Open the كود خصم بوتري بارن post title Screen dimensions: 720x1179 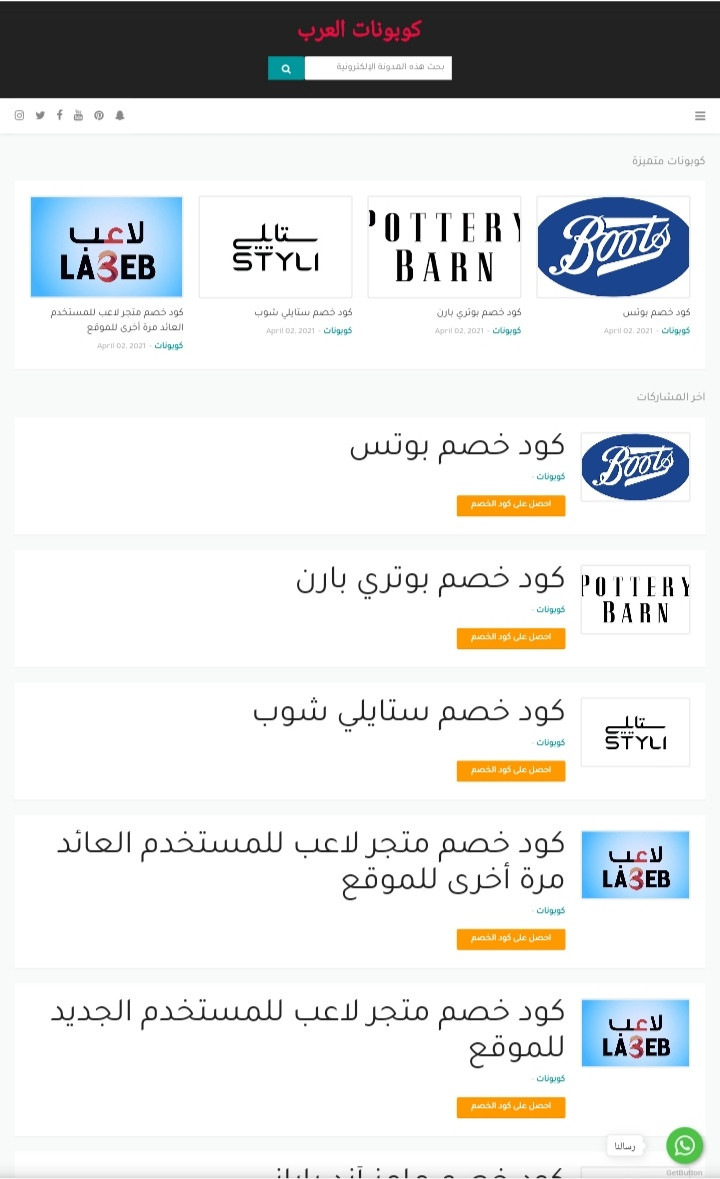click(x=430, y=580)
